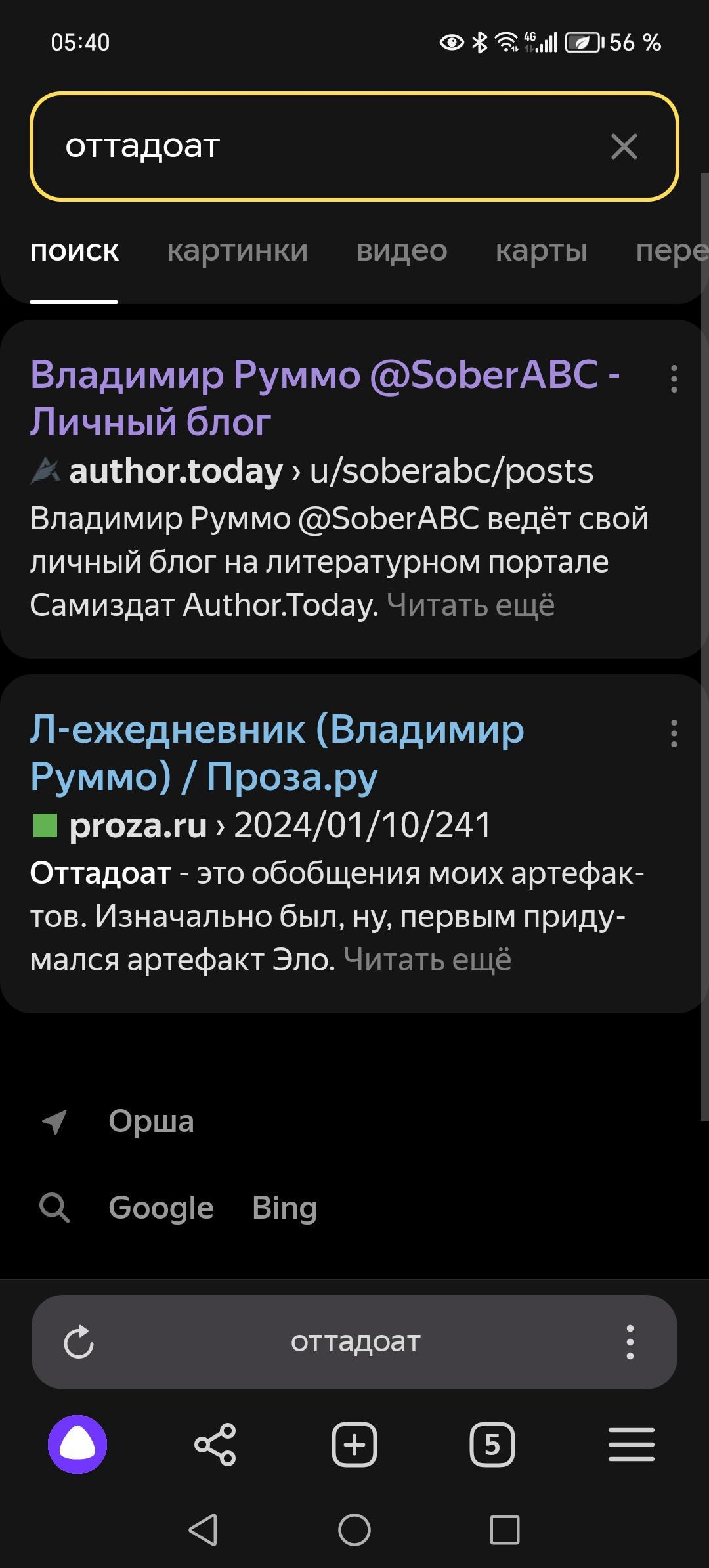This screenshot has width=709, height=1568.
Task: Search this query in Google
Action: point(161,1208)
